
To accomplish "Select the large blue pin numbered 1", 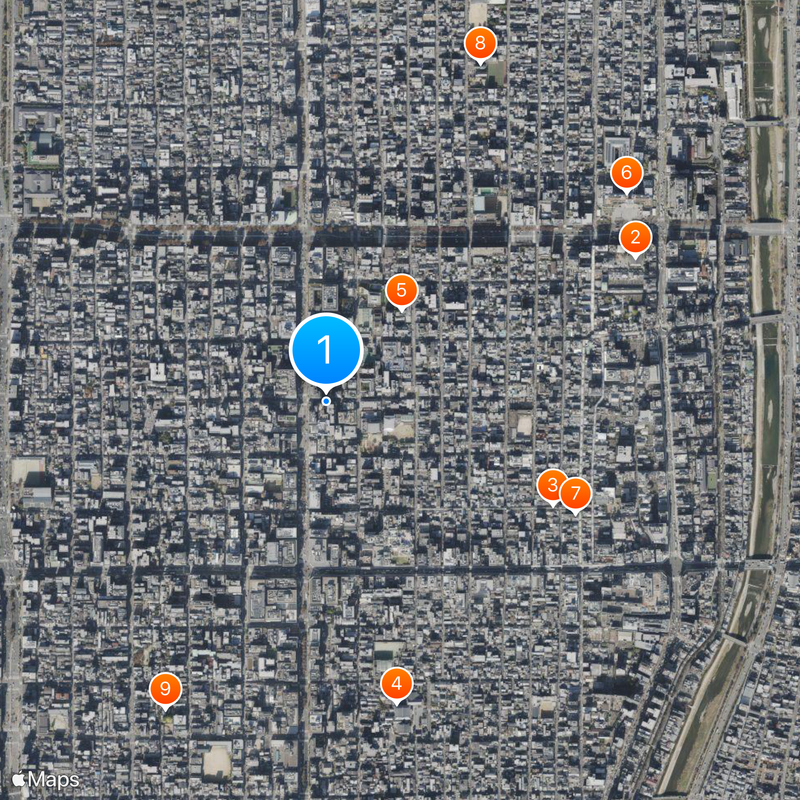I will 326,350.
